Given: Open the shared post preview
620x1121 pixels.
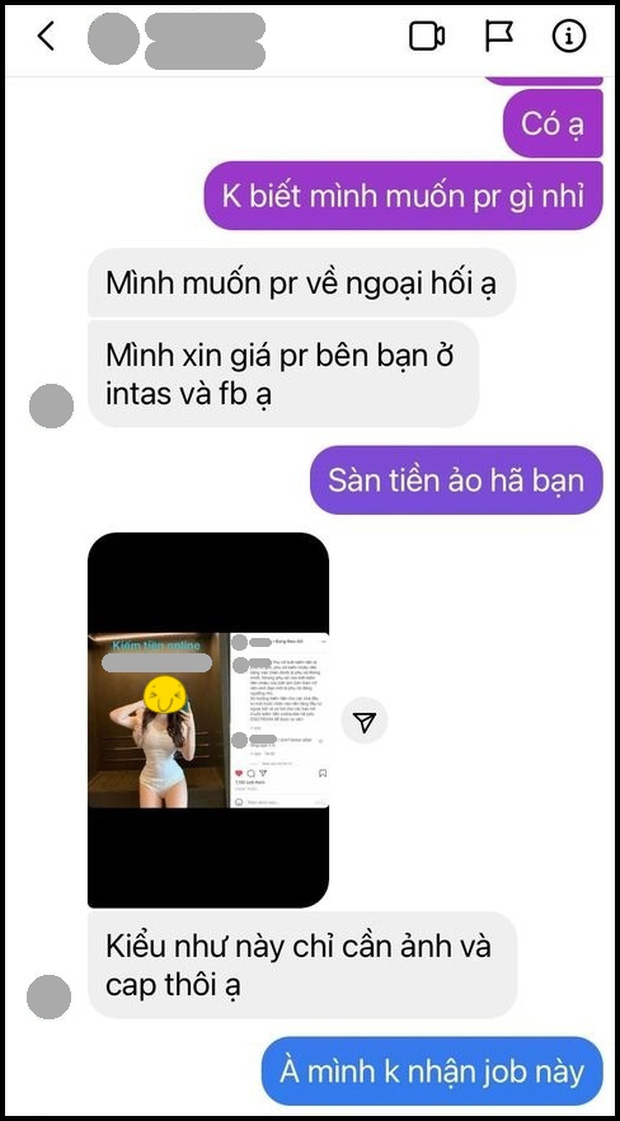Looking at the screenshot, I should 208,720.
